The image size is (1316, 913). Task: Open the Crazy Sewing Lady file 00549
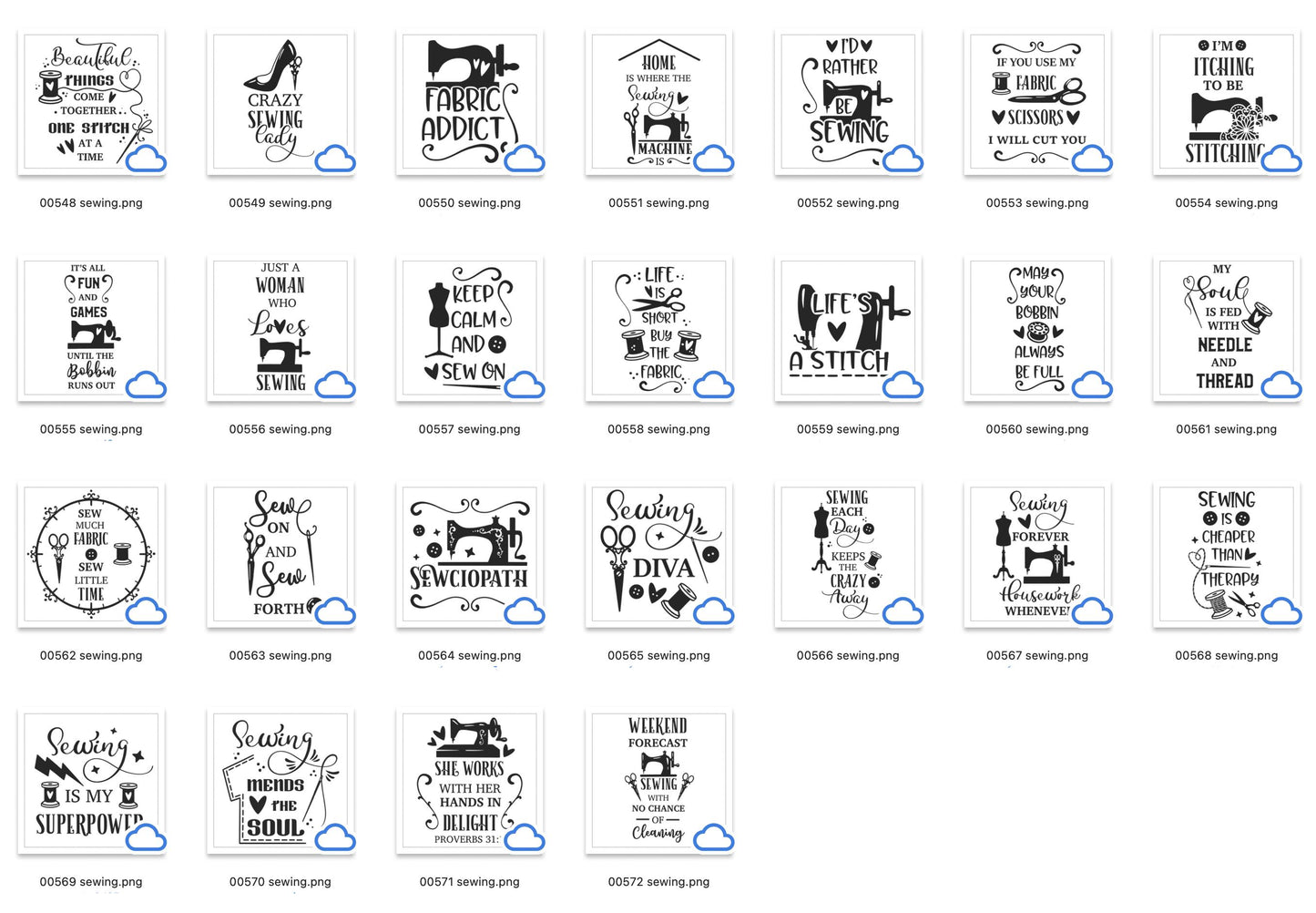click(280, 102)
